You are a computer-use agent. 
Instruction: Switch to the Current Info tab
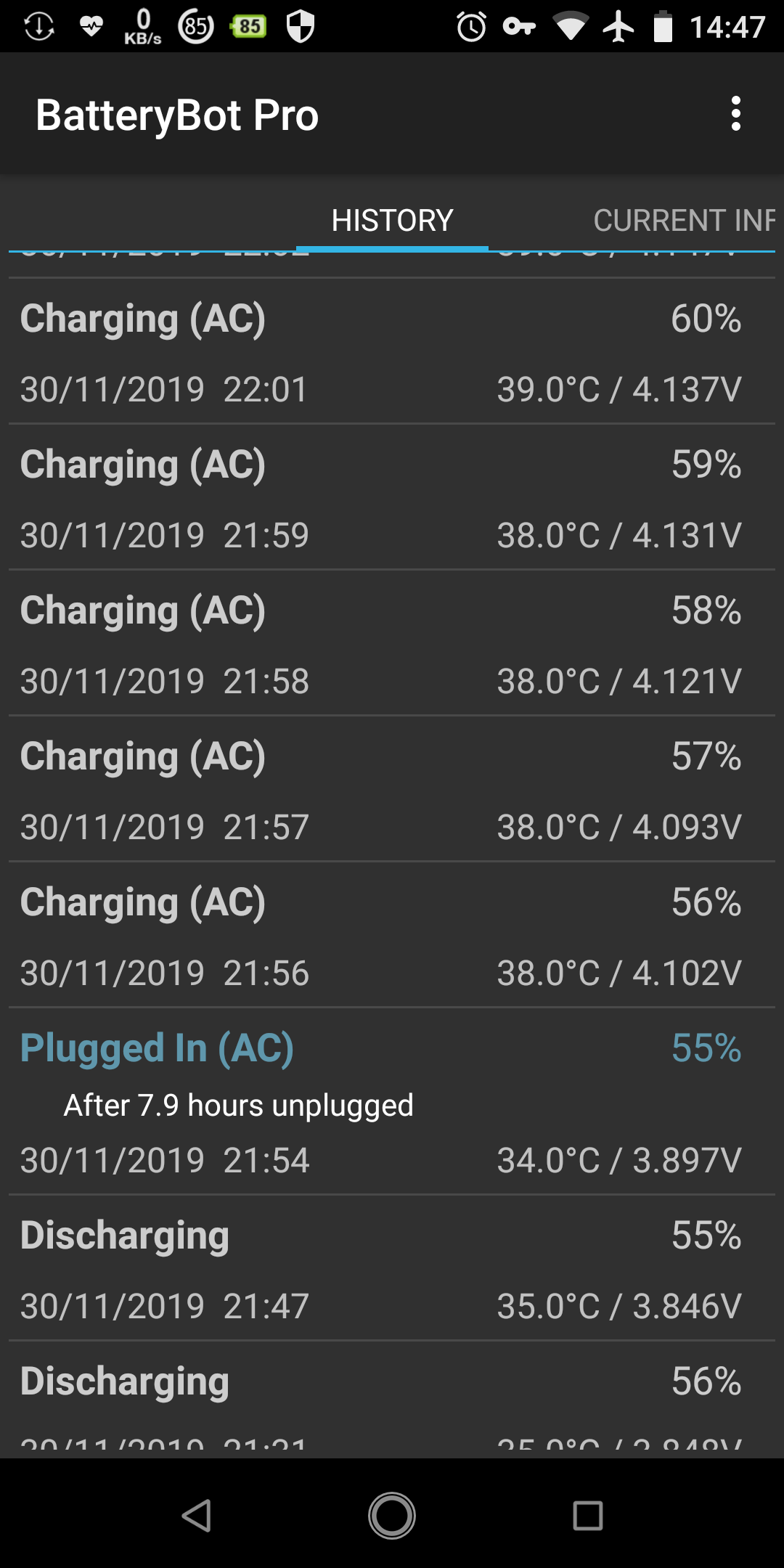684,220
